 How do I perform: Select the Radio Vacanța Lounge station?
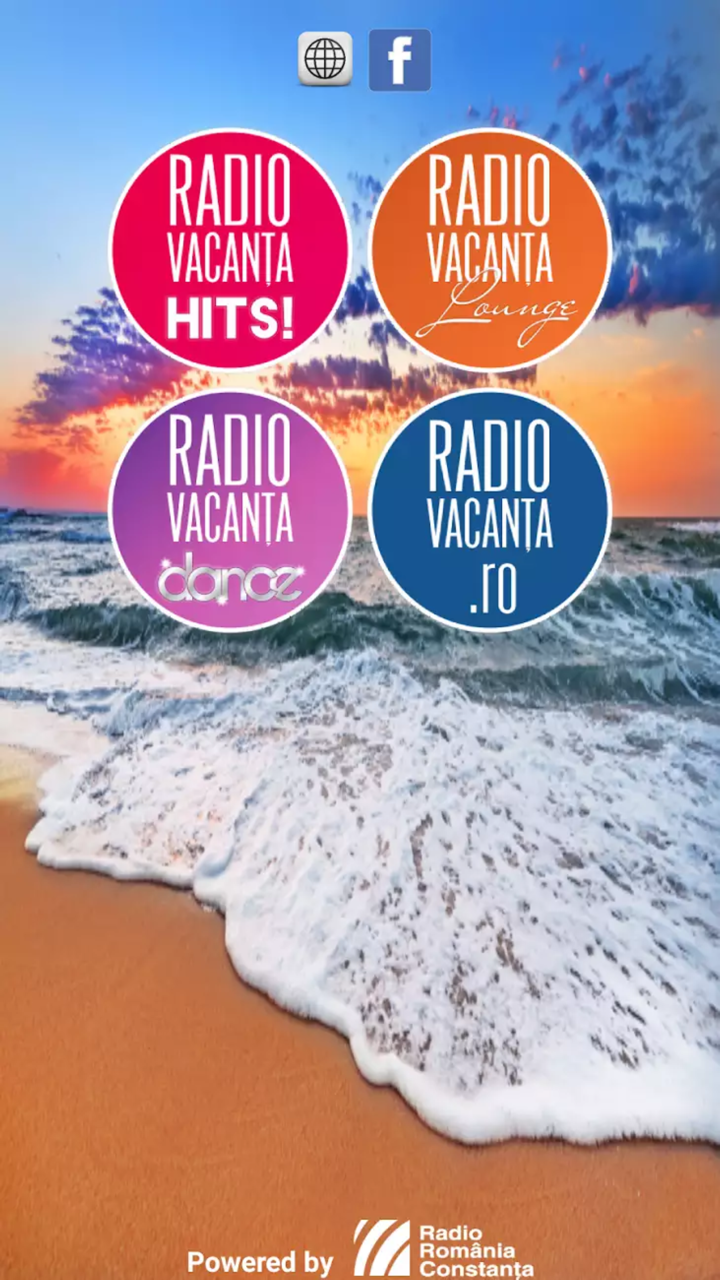tap(490, 250)
